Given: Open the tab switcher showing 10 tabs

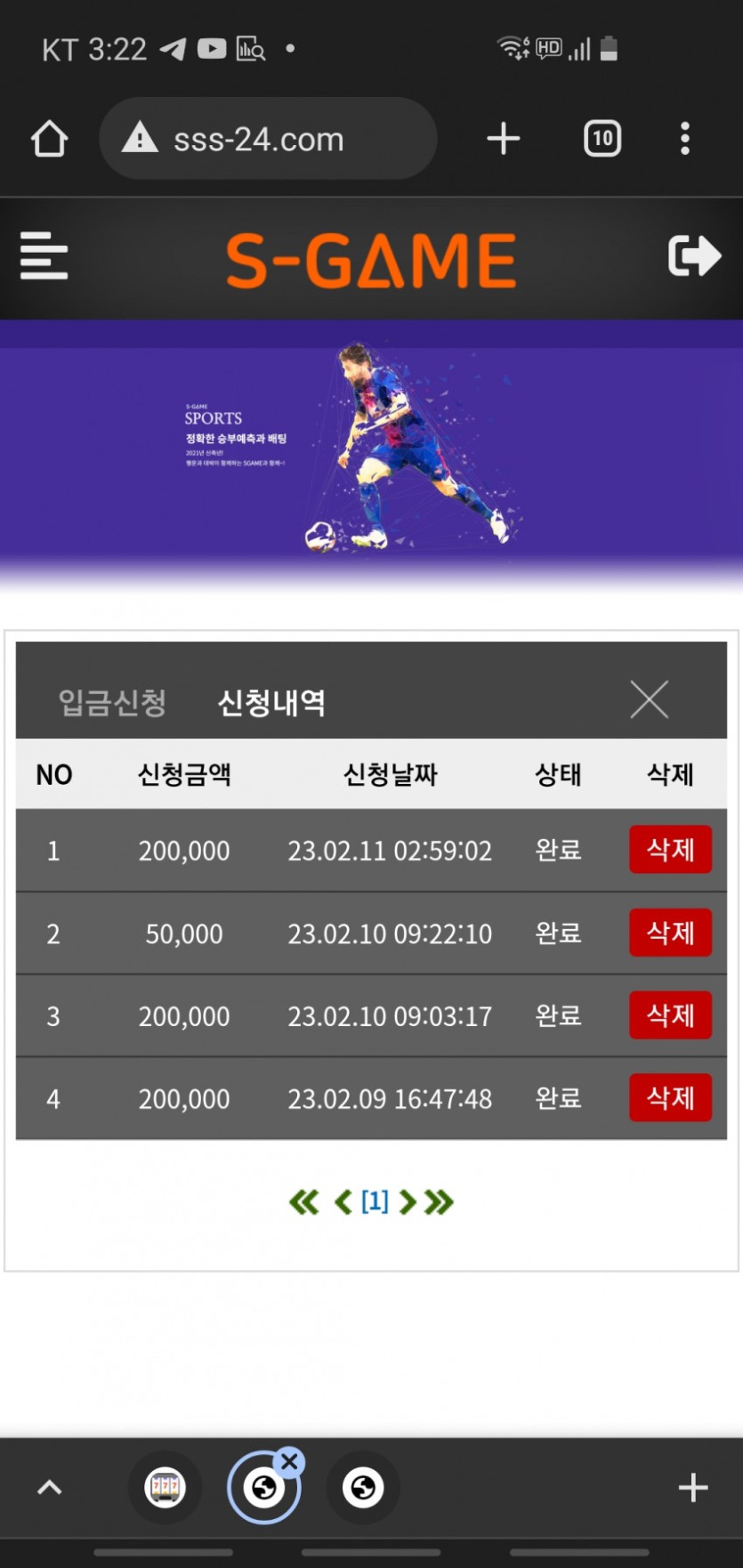Looking at the screenshot, I should coord(602,139).
